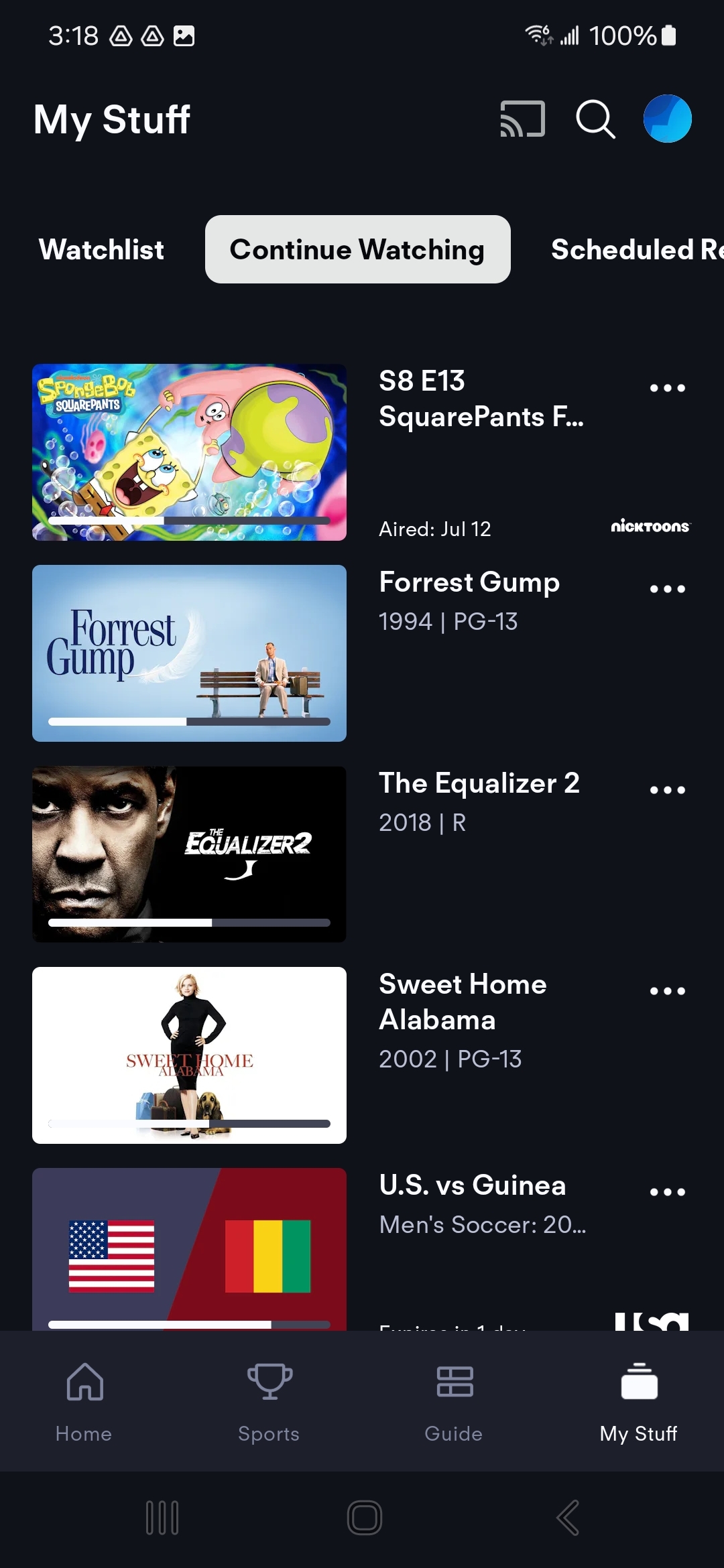The height and width of the screenshot is (1568, 724).
Task: Select the Continue Watching tab
Action: (x=357, y=249)
